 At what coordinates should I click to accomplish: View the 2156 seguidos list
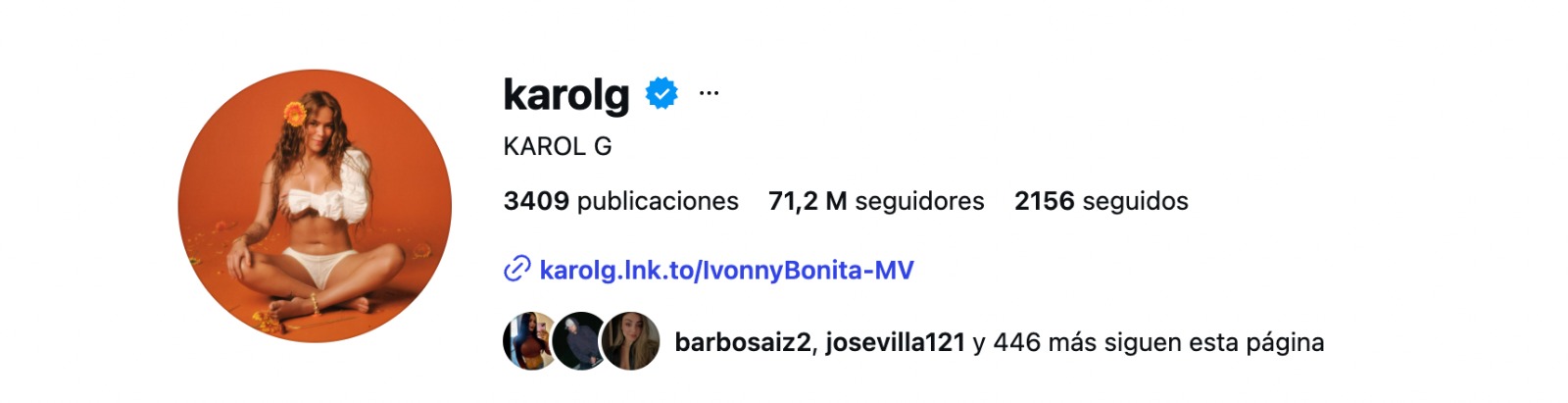pyautogui.click(x=1101, y=201)
